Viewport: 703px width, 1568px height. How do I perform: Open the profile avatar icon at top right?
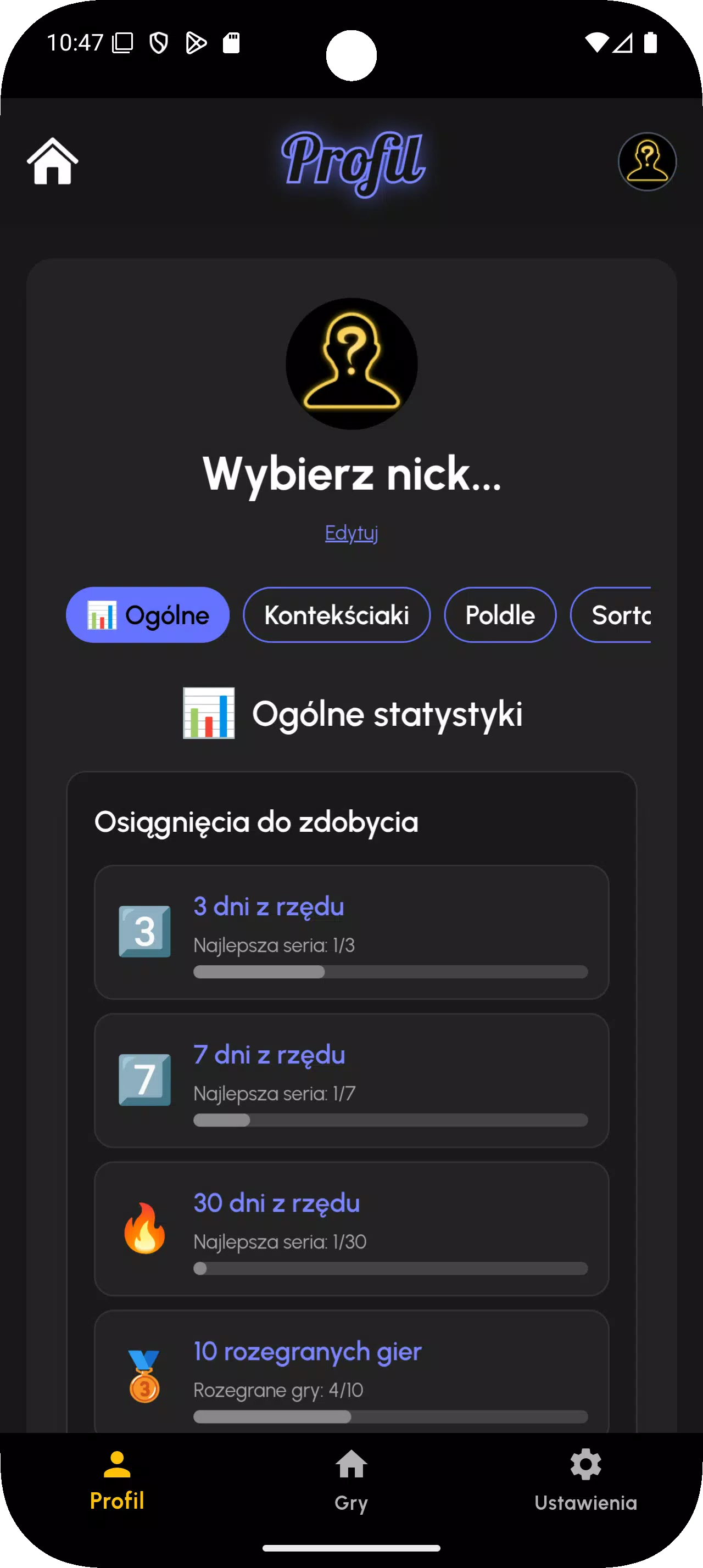click(647, 162)
